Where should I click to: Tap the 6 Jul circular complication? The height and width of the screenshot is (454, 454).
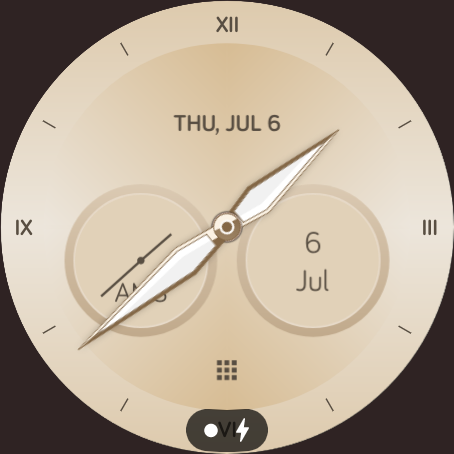(313, 260)
